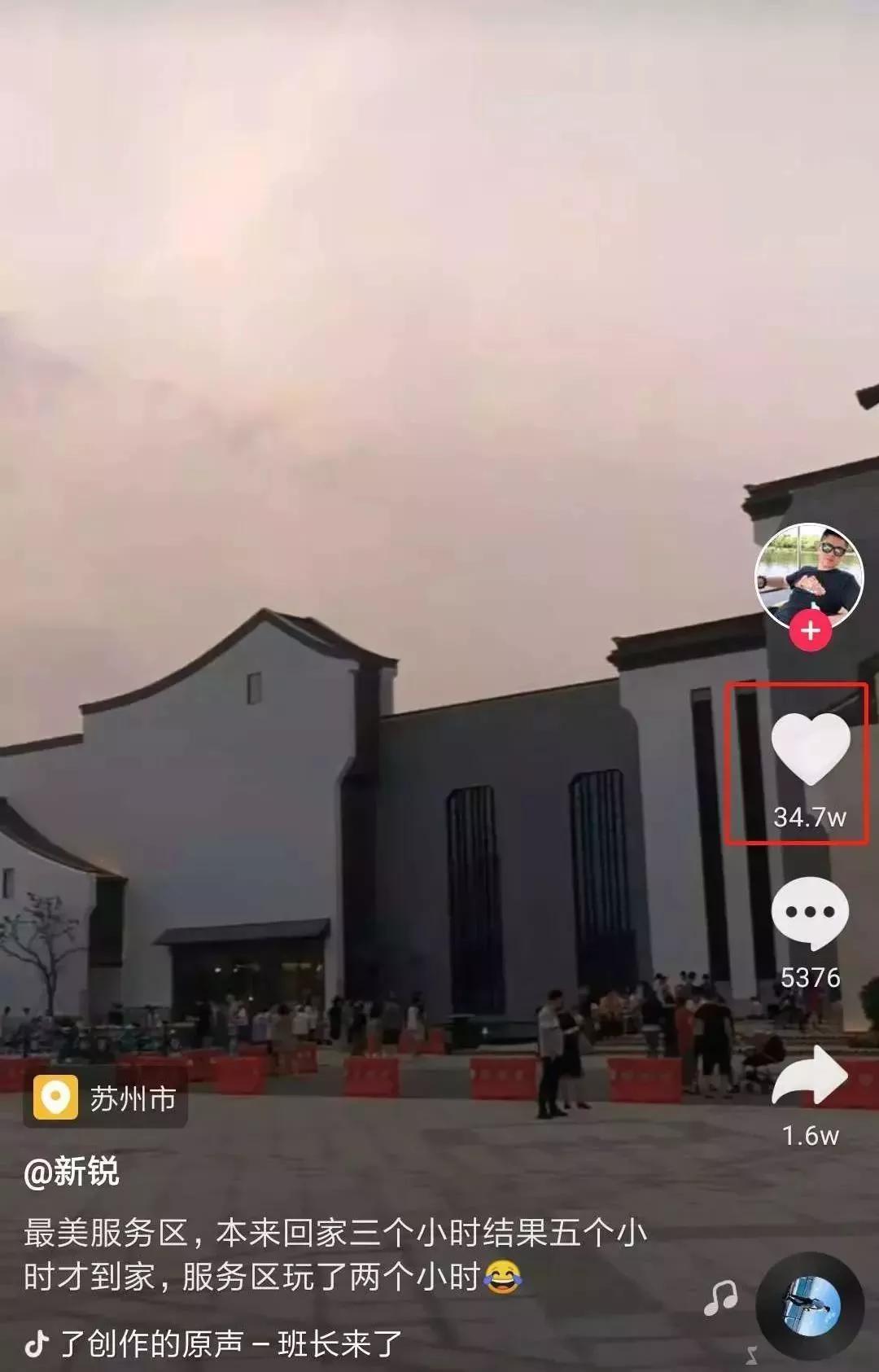Tap the original sound track title
879x1372 pixels.
click(x=232, y=1344)
